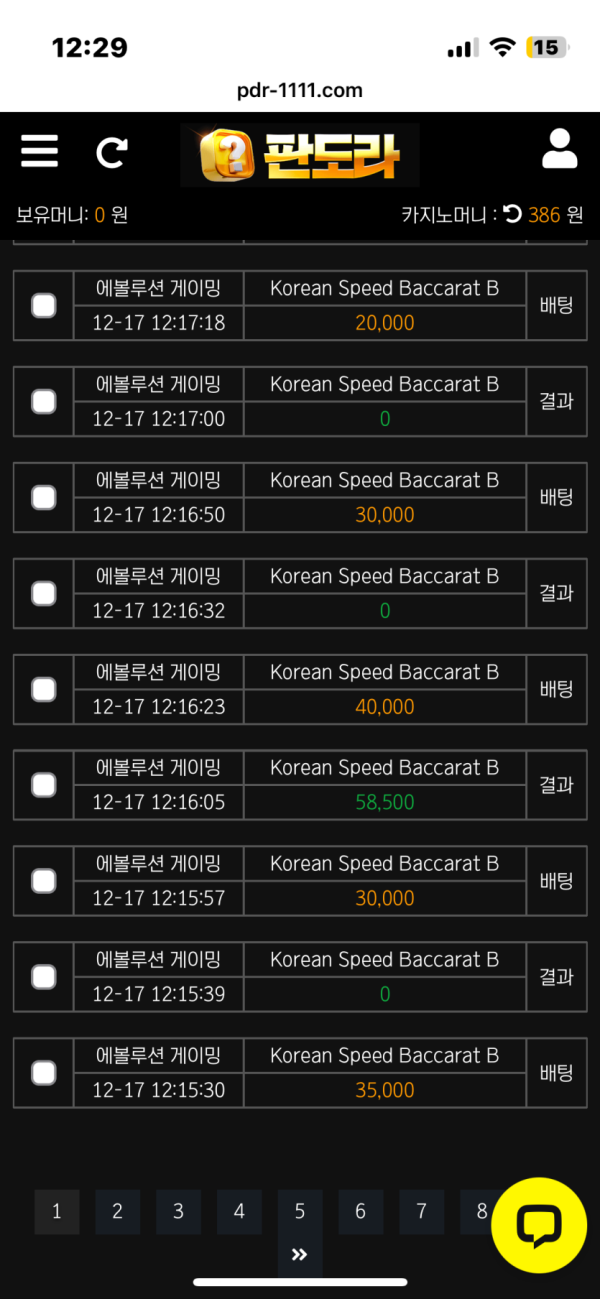The height and width of the screenshot is (1299, 600).
Task: Open the hamburger menu
Action: coord(39,151)
